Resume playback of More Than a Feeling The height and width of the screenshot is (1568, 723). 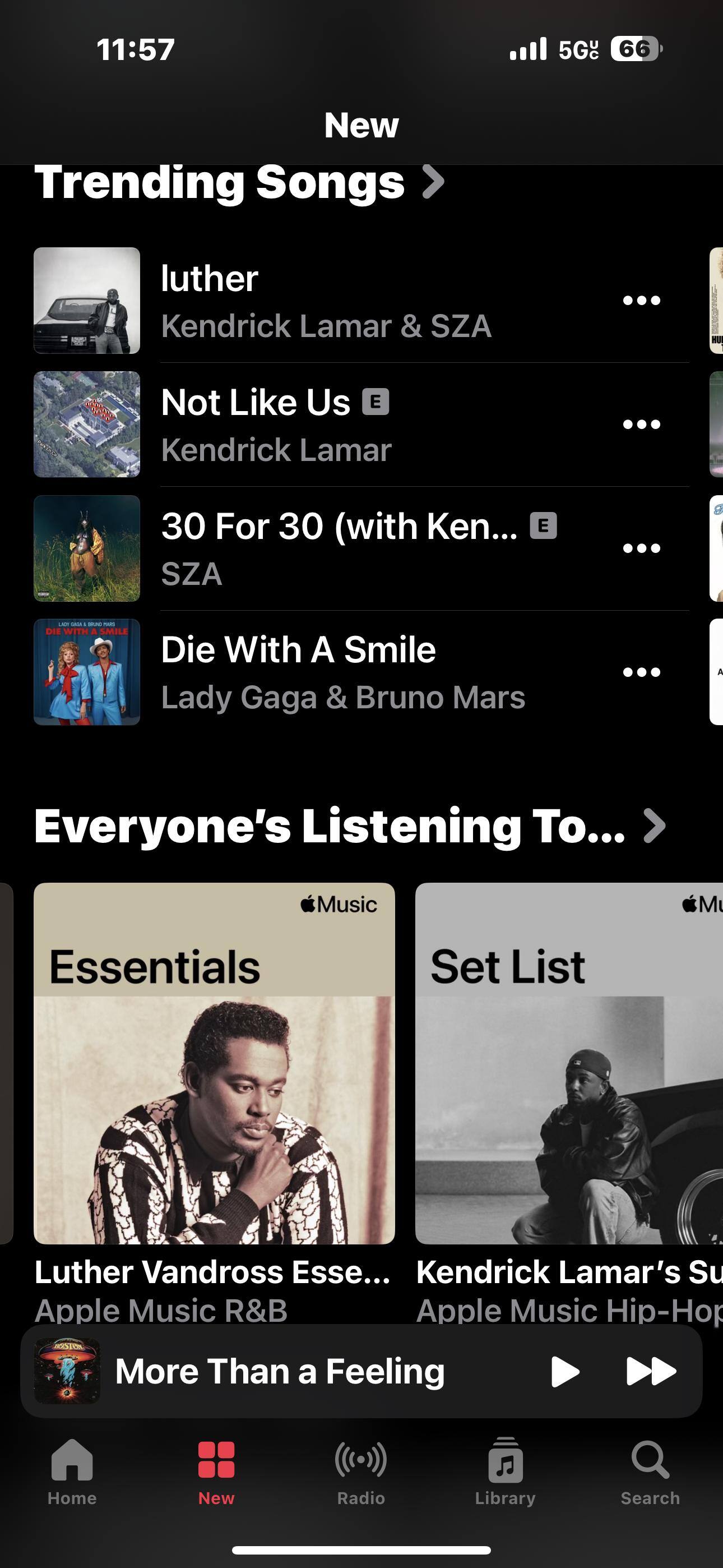tap(564, 1372)
